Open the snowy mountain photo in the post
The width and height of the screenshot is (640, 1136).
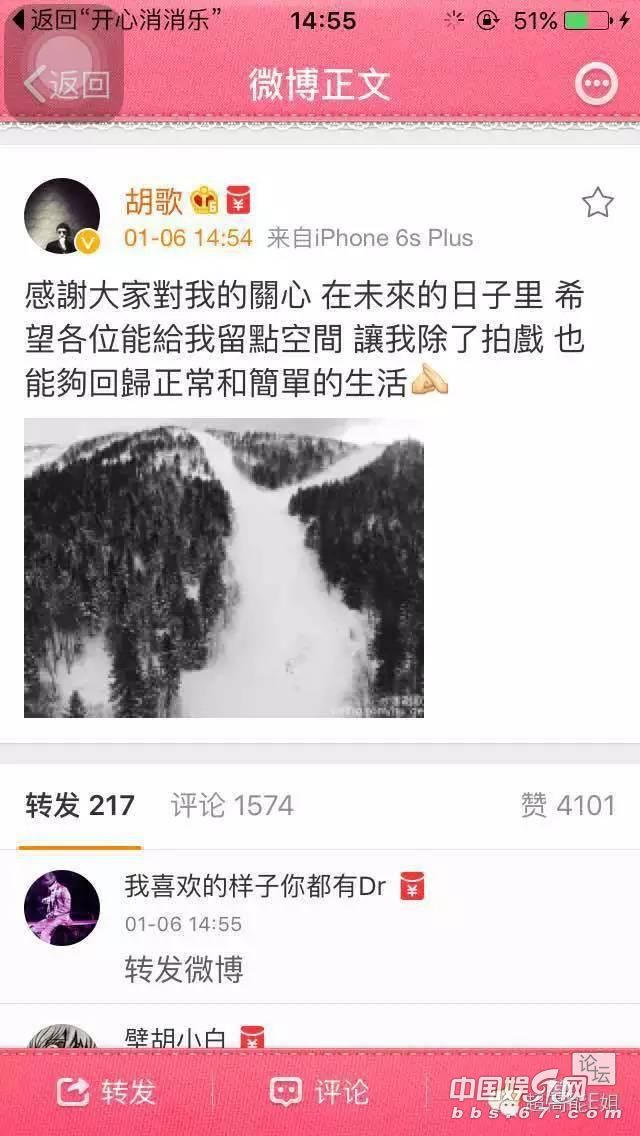click(224, 567)
